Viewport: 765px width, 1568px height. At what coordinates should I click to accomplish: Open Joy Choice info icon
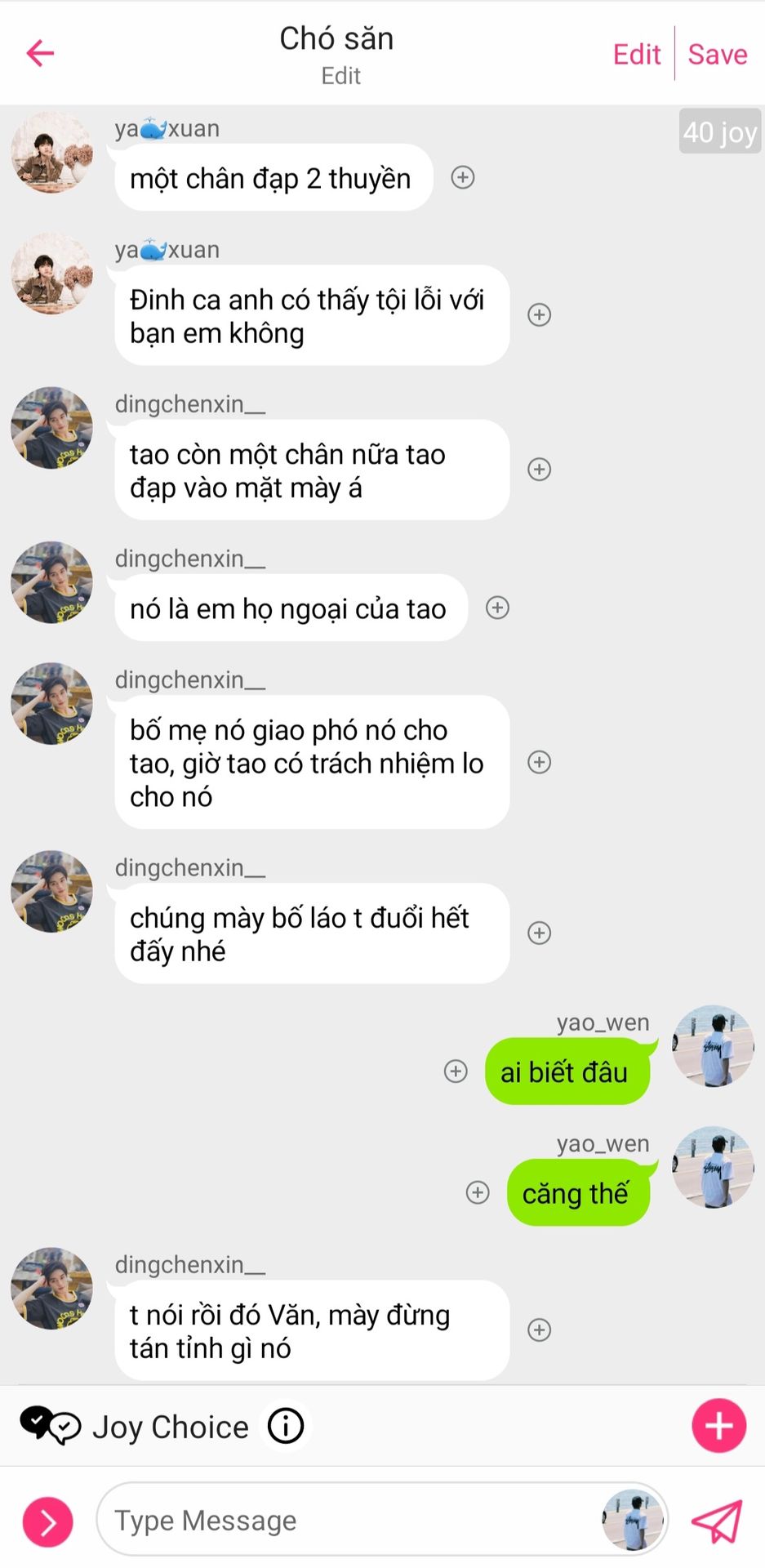pos(286,1427)
